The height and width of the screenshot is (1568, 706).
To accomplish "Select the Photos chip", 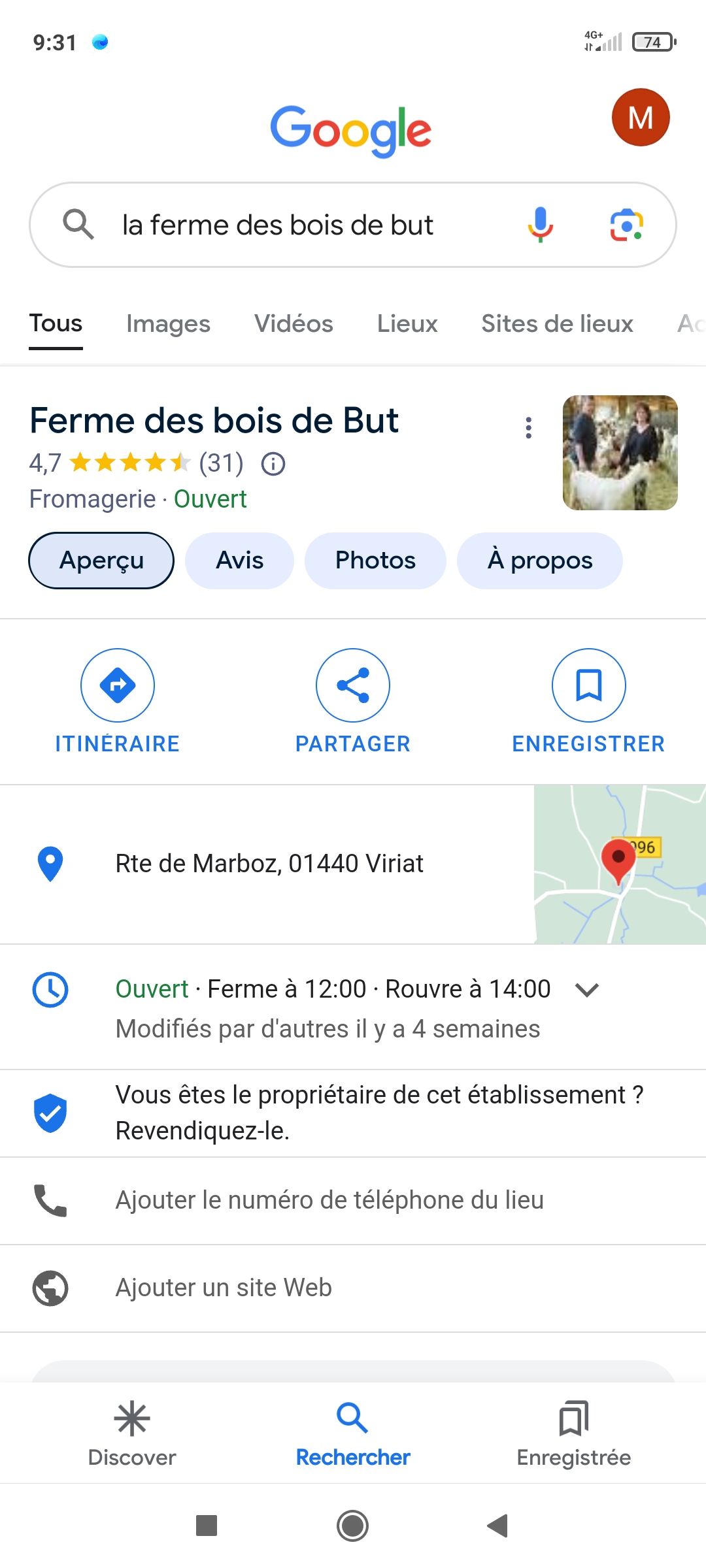I will [375, 561].
